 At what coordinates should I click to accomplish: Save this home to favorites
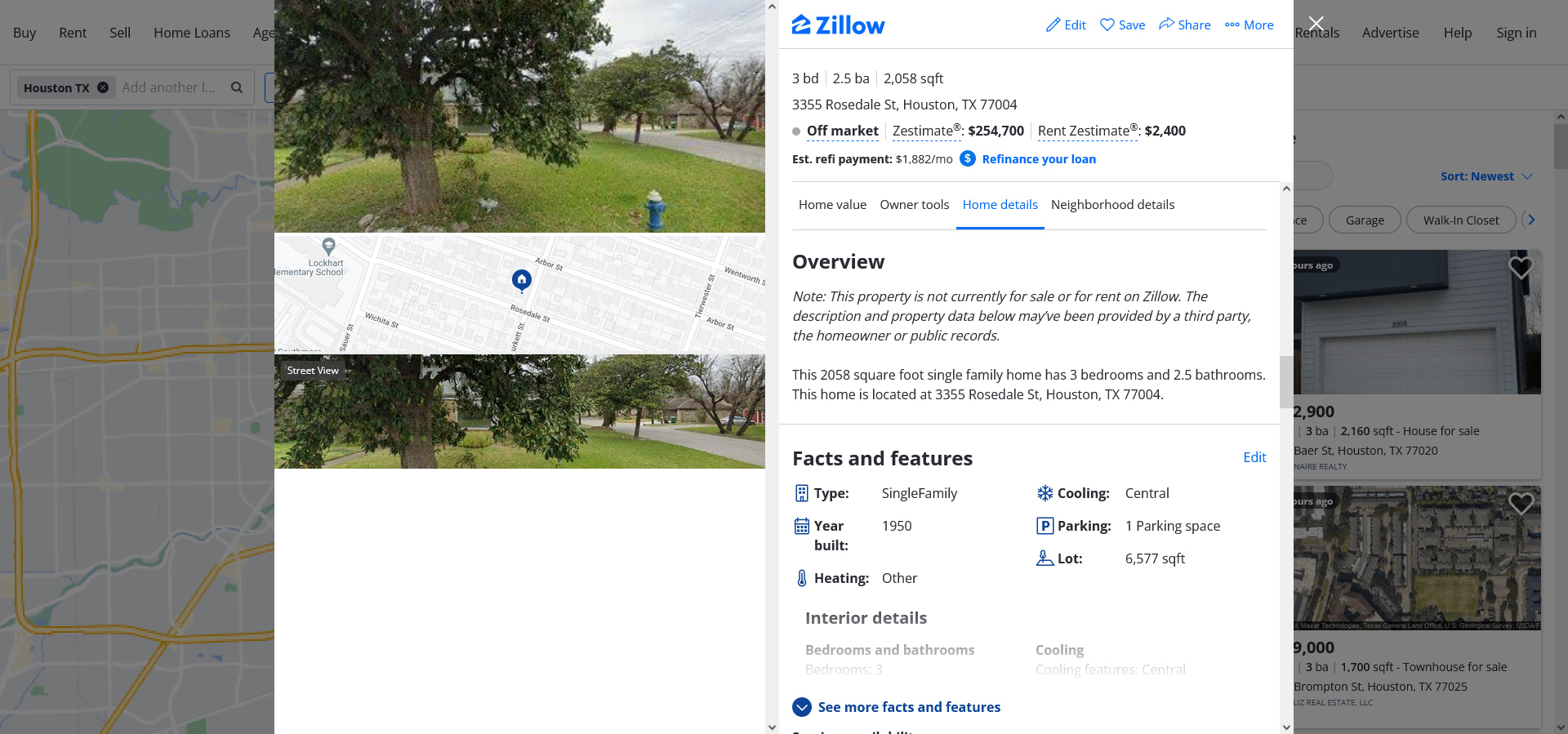pyautogui.click(x=1122, y=25)
